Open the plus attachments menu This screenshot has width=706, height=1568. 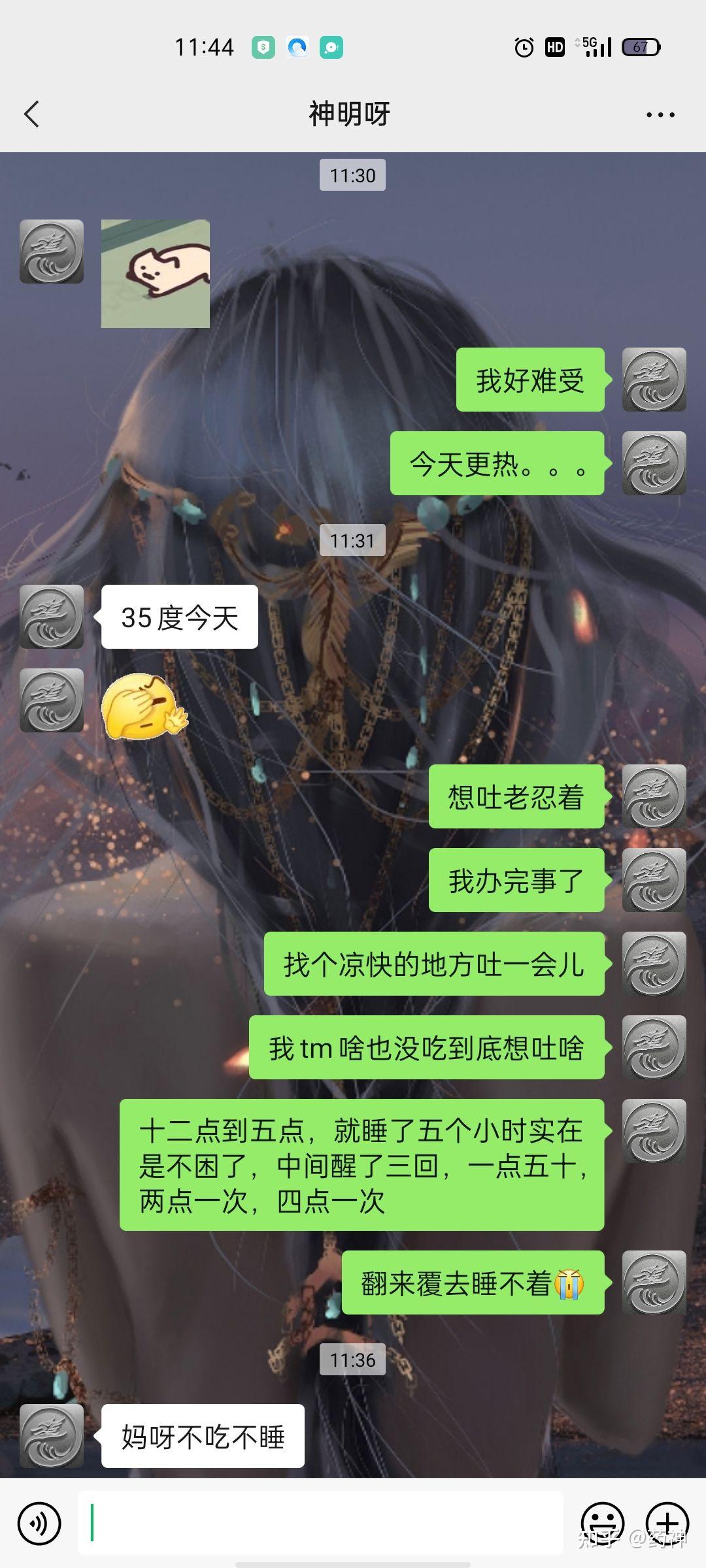click(x=667, y=1524)
